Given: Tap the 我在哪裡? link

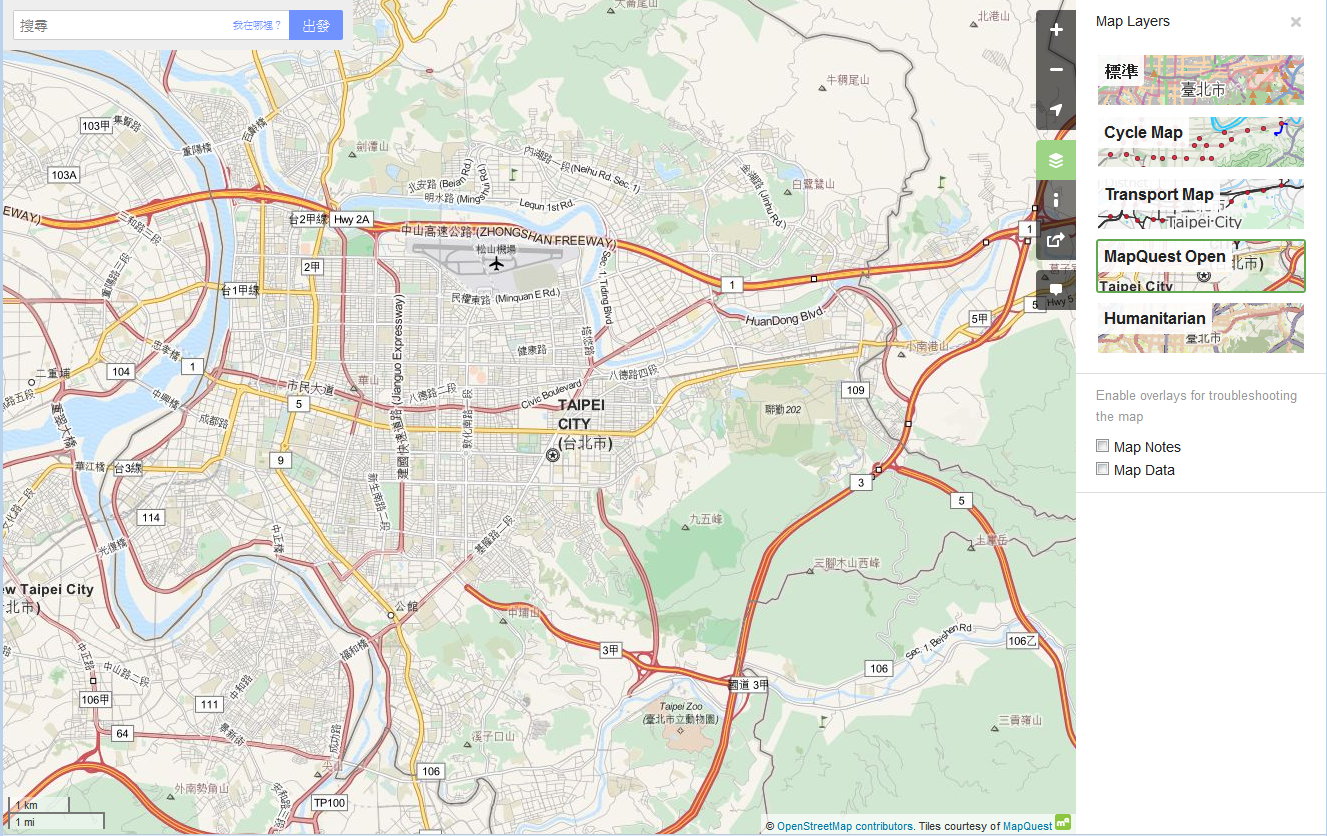Looking at the screenshot, I should (257, 25).
